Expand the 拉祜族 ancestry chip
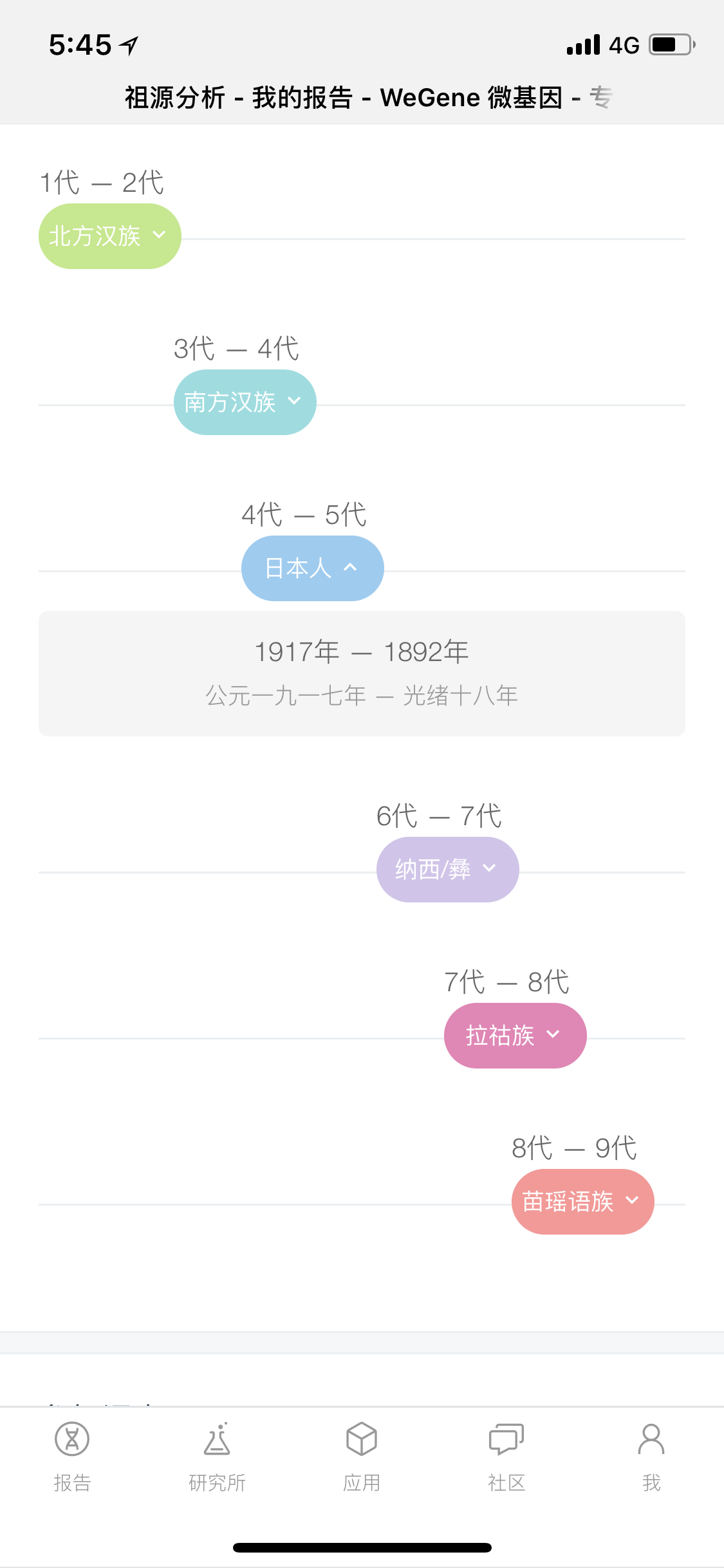 click(x=515, y=1036)
